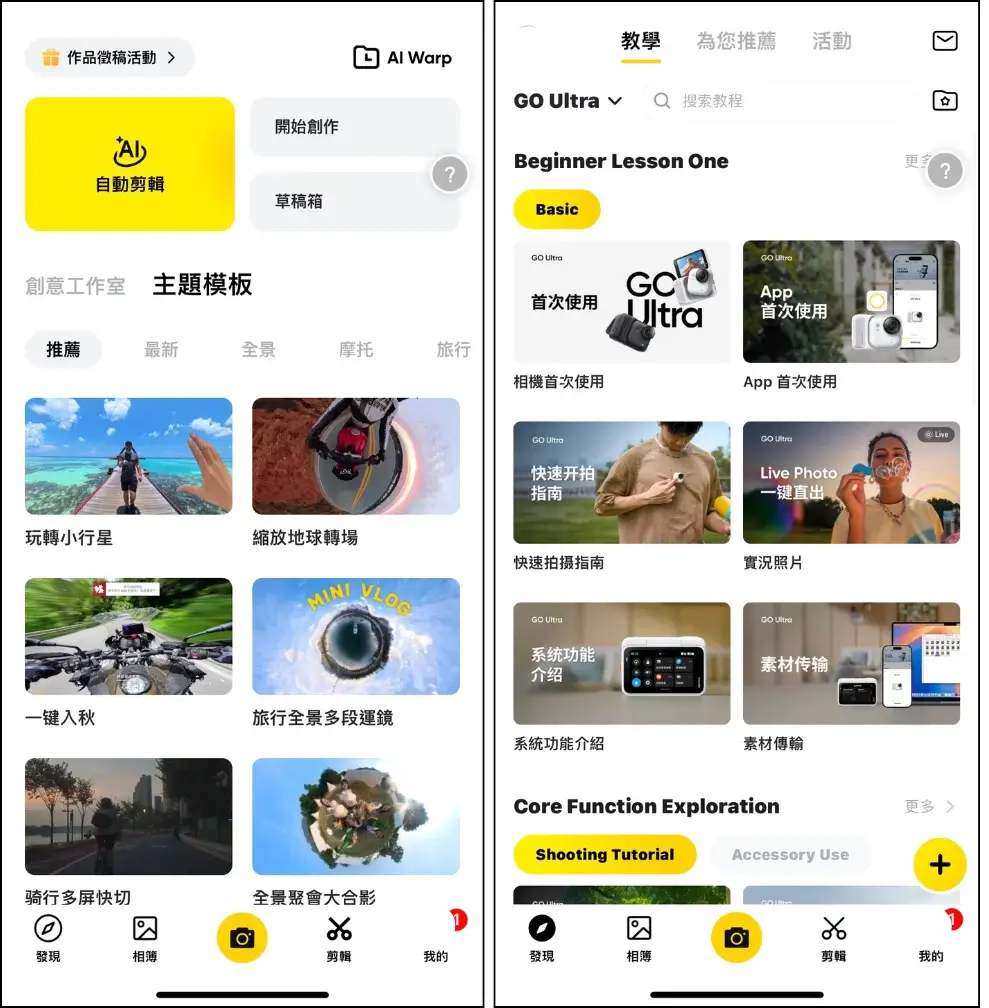
Task: Open the 玩轉小行星 template
Action: tap(128, 456)
